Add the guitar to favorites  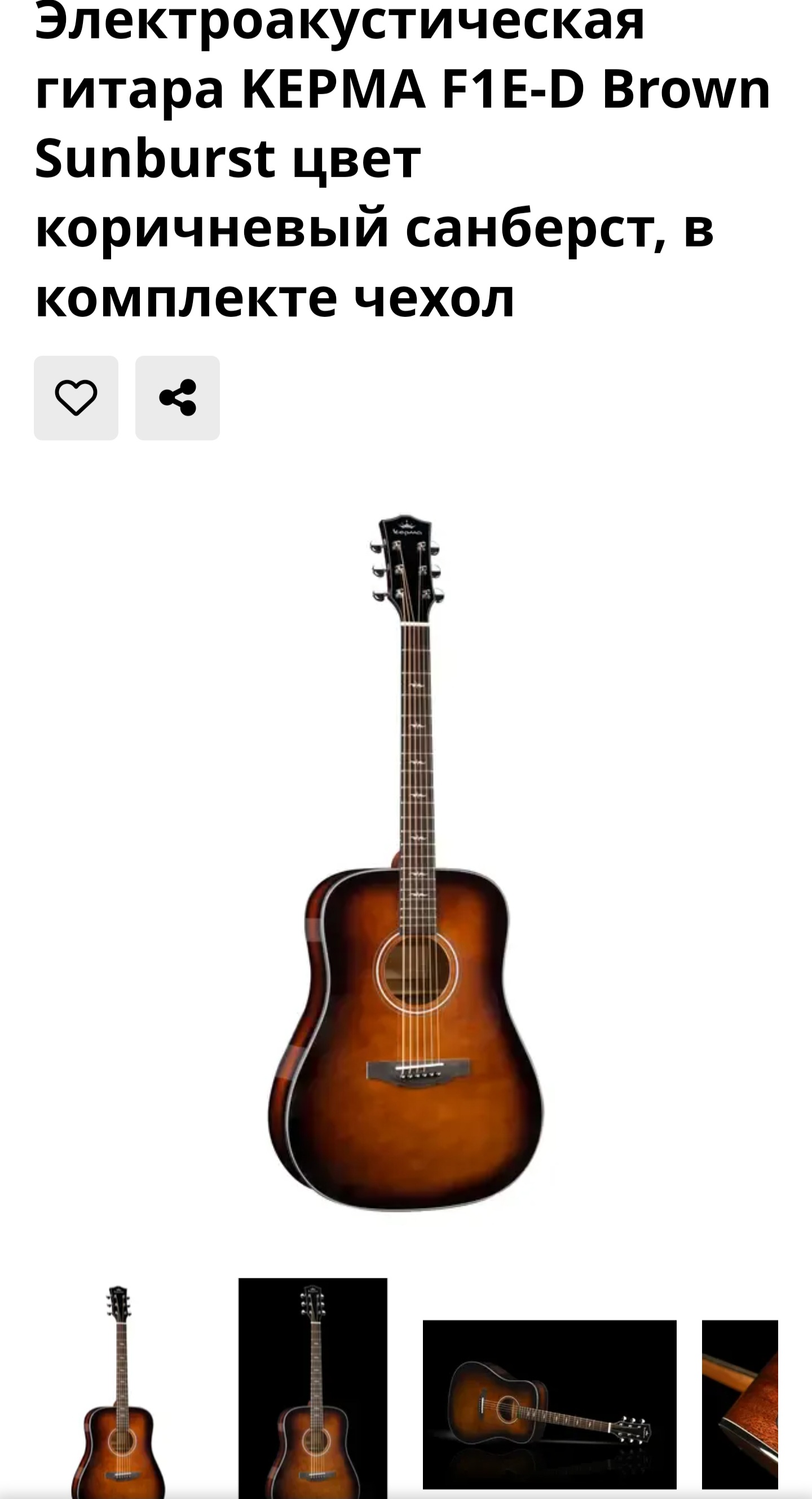pos(76,398)
